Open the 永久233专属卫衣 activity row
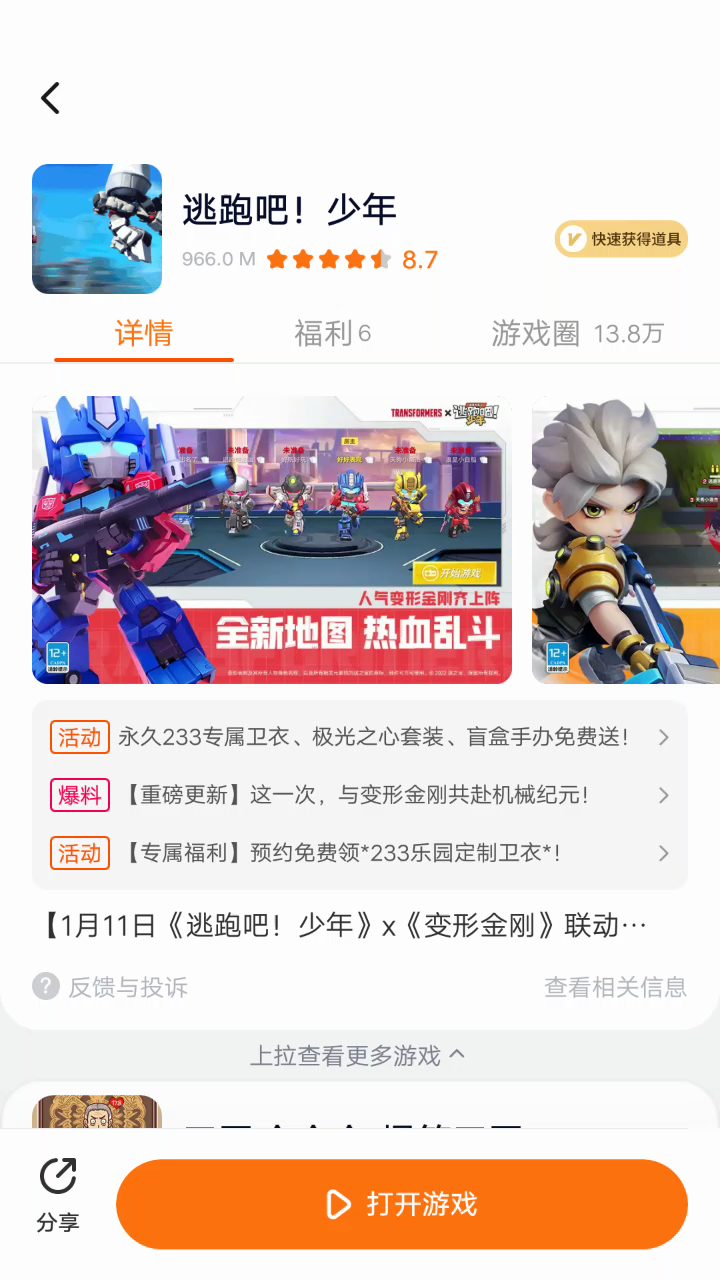This screenshot has height=1280, width=720. click(360, 738)
